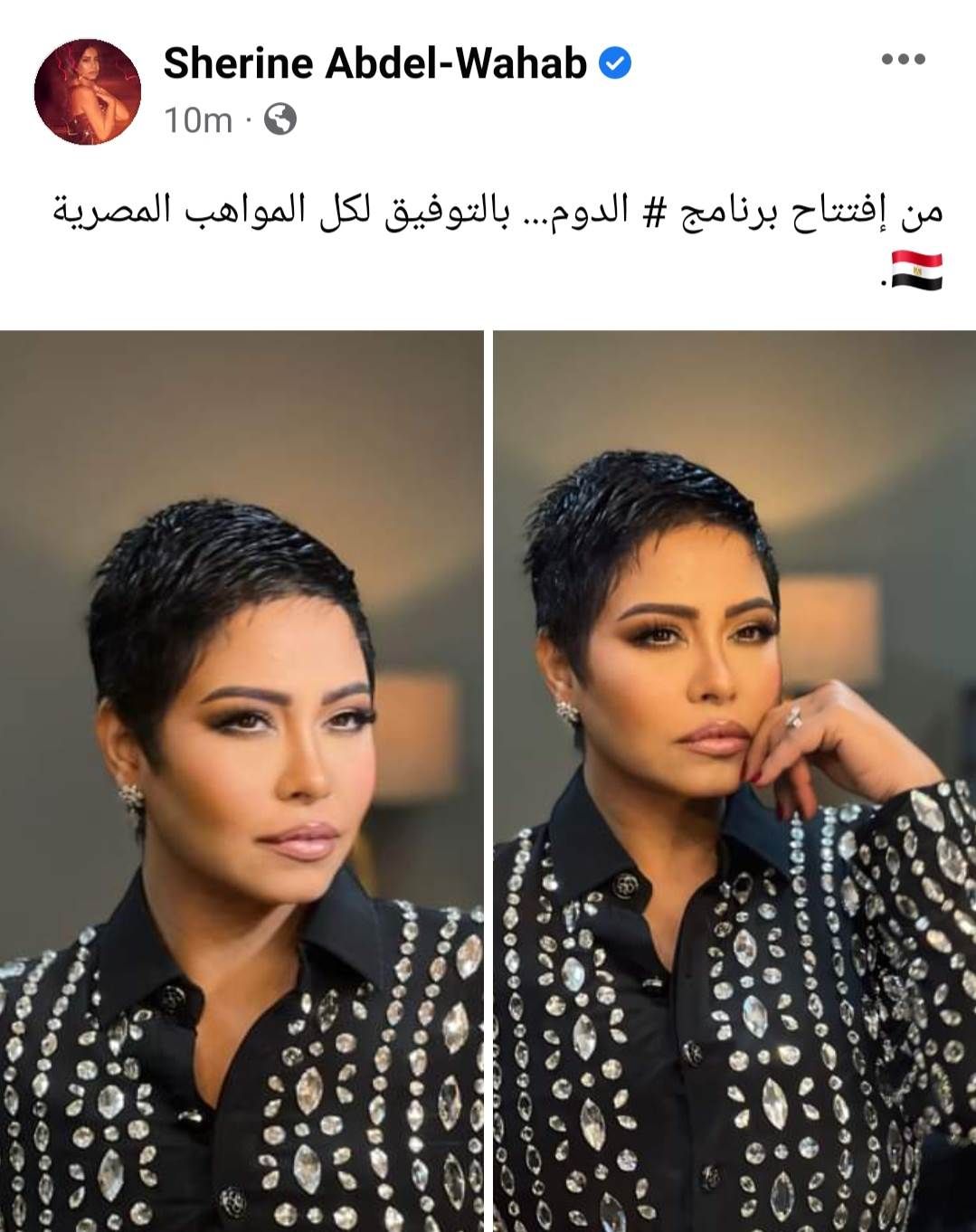Tap the public globe audience icon
Screen dimensions: 976x1232
point(280,119)
